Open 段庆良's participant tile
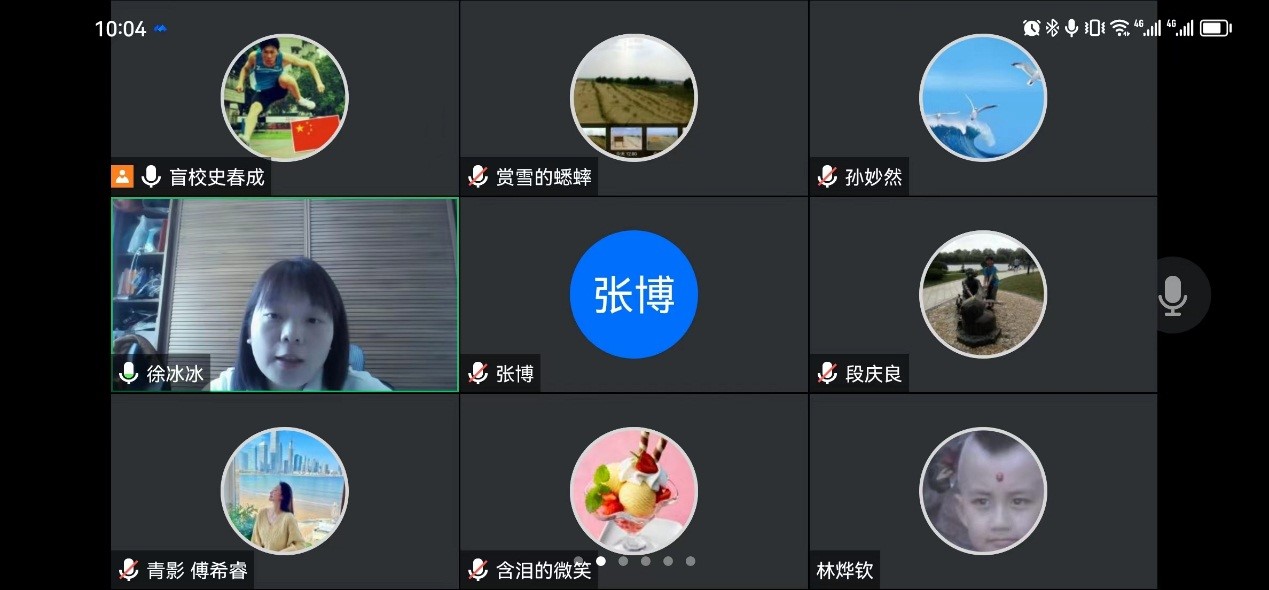The image size is (1269, 590). (982, 294)
